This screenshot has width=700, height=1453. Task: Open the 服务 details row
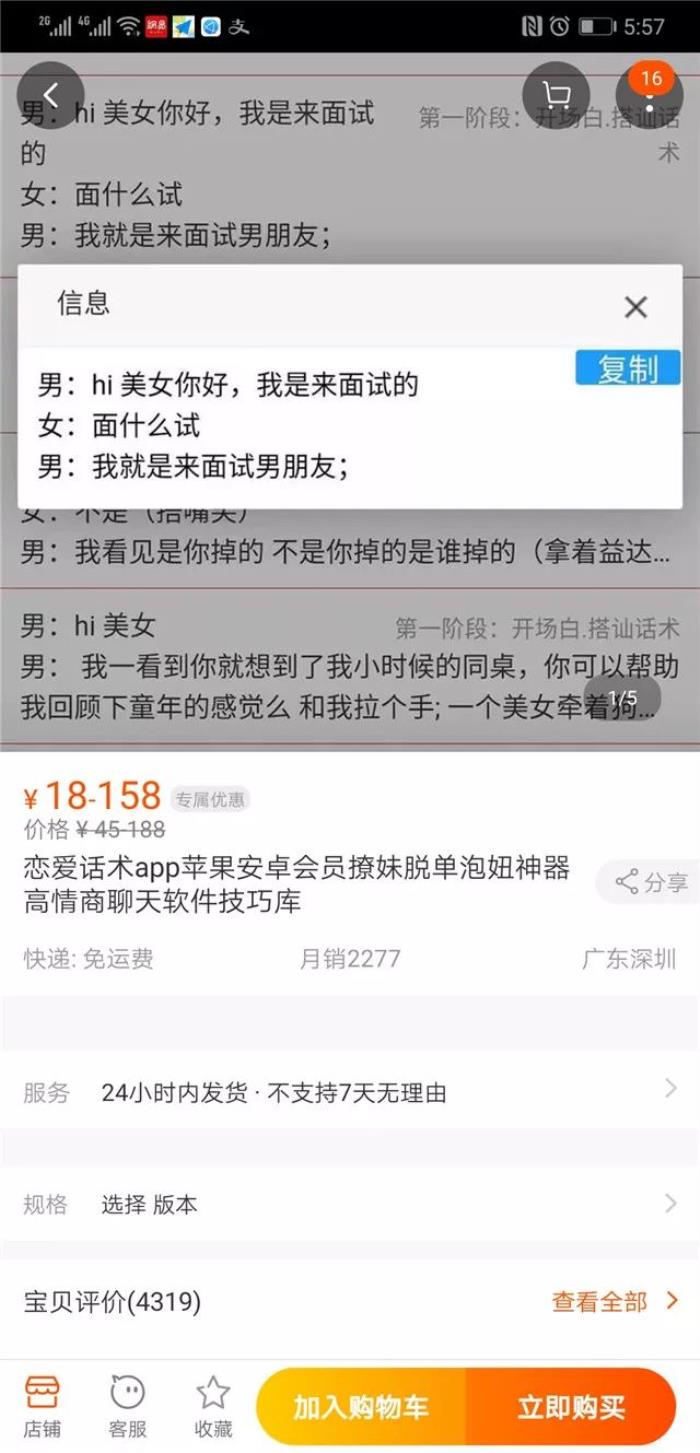tap(350, 1093)
